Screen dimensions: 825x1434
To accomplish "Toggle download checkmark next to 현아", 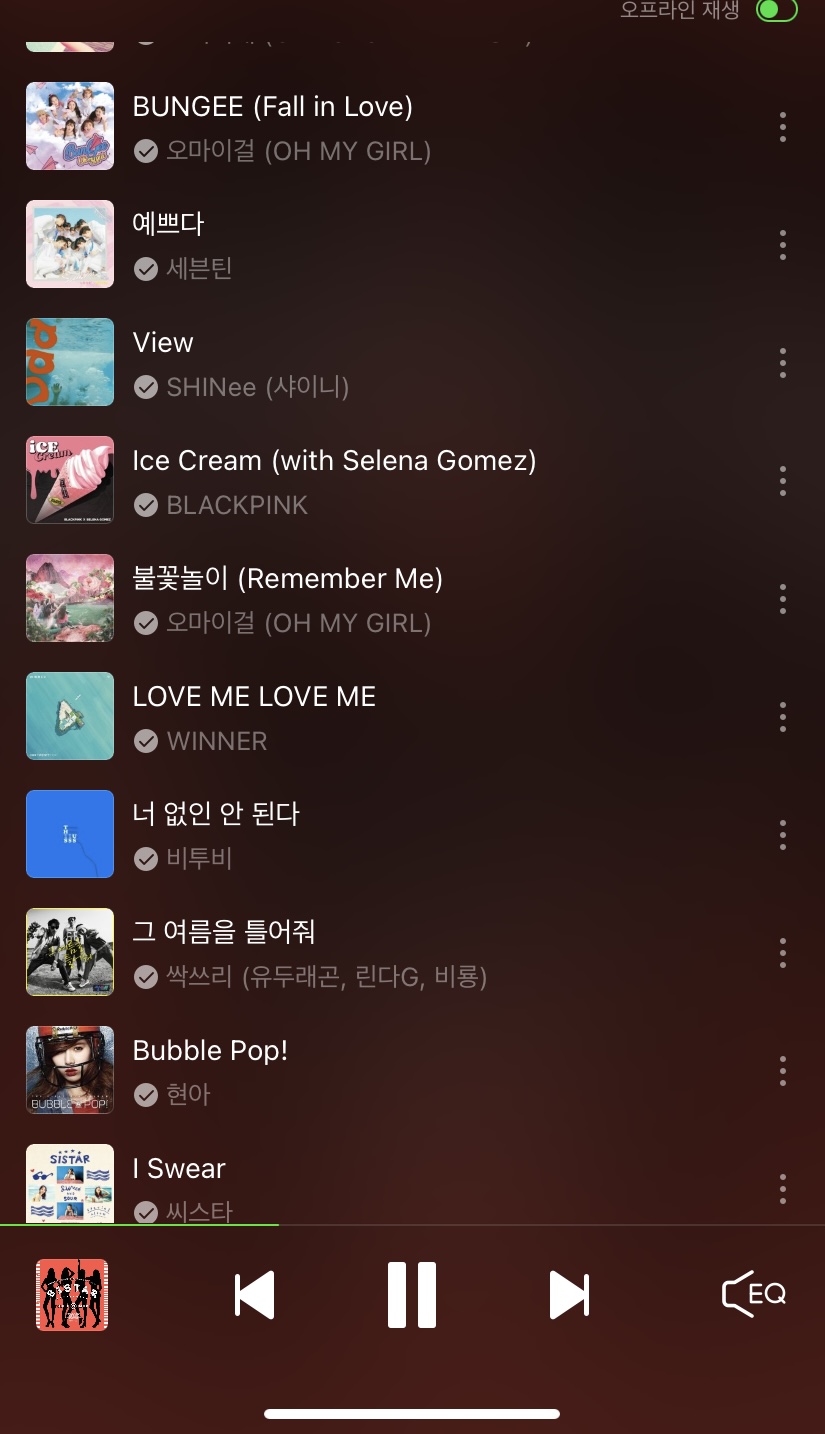I will coord(146,1094).
